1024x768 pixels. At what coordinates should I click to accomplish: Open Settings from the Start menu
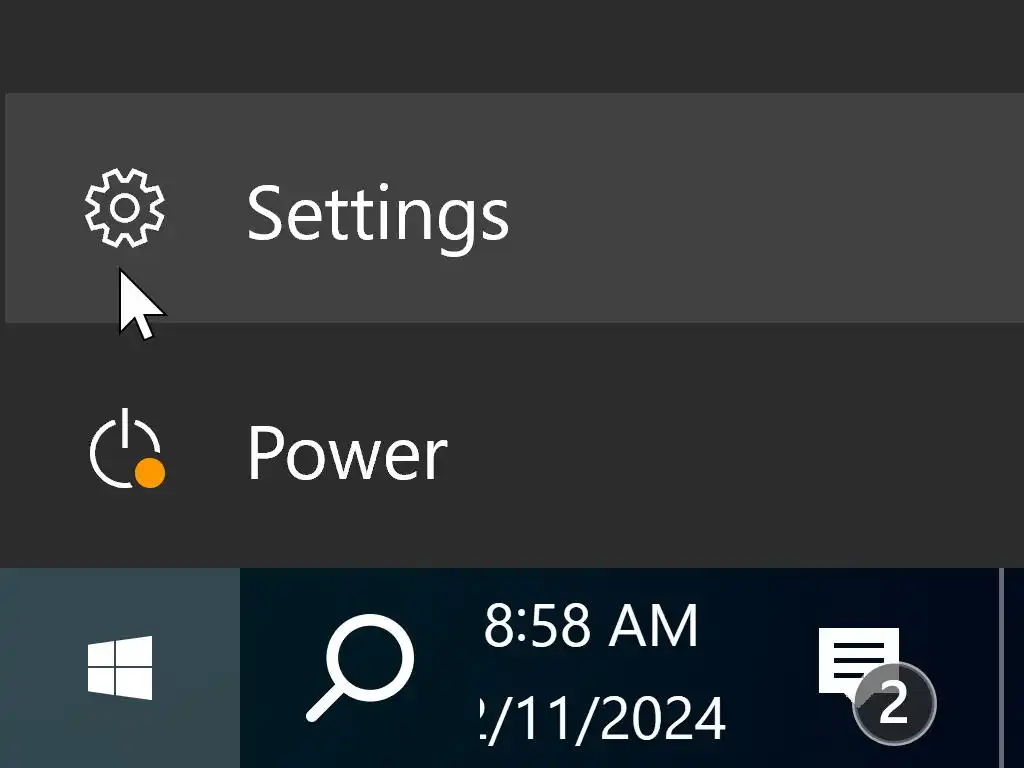[x=377, y=210]
